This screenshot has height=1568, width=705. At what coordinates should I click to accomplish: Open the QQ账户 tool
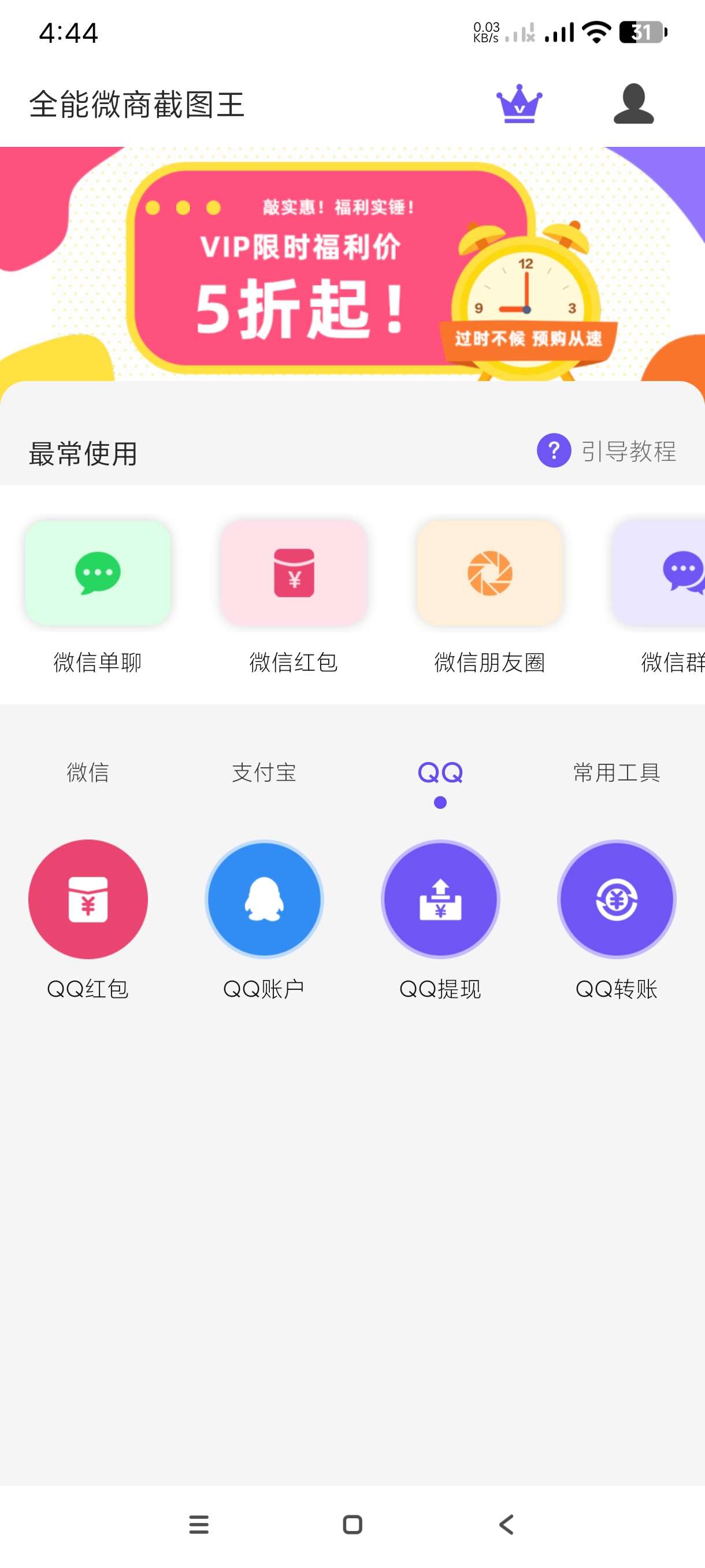pyautogui.click(x=264, y=899)
